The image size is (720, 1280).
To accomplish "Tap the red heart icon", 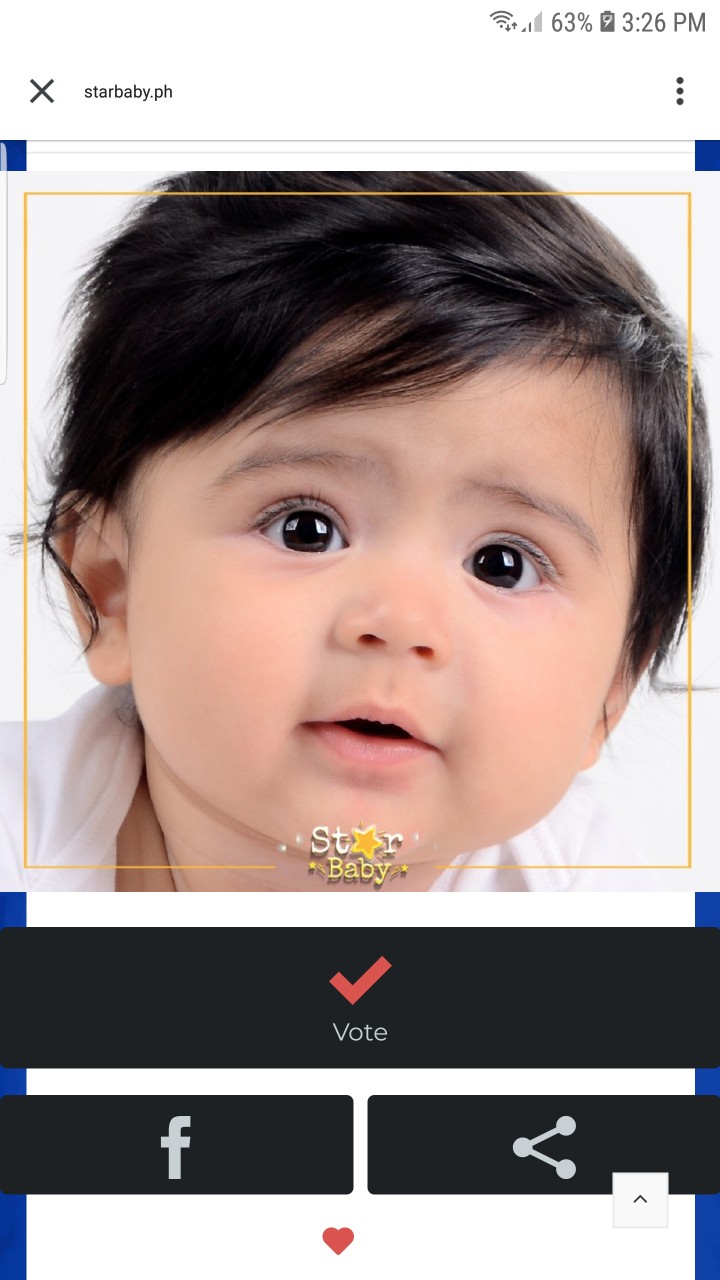I will pyautogui.click(x=338, y=1241).
